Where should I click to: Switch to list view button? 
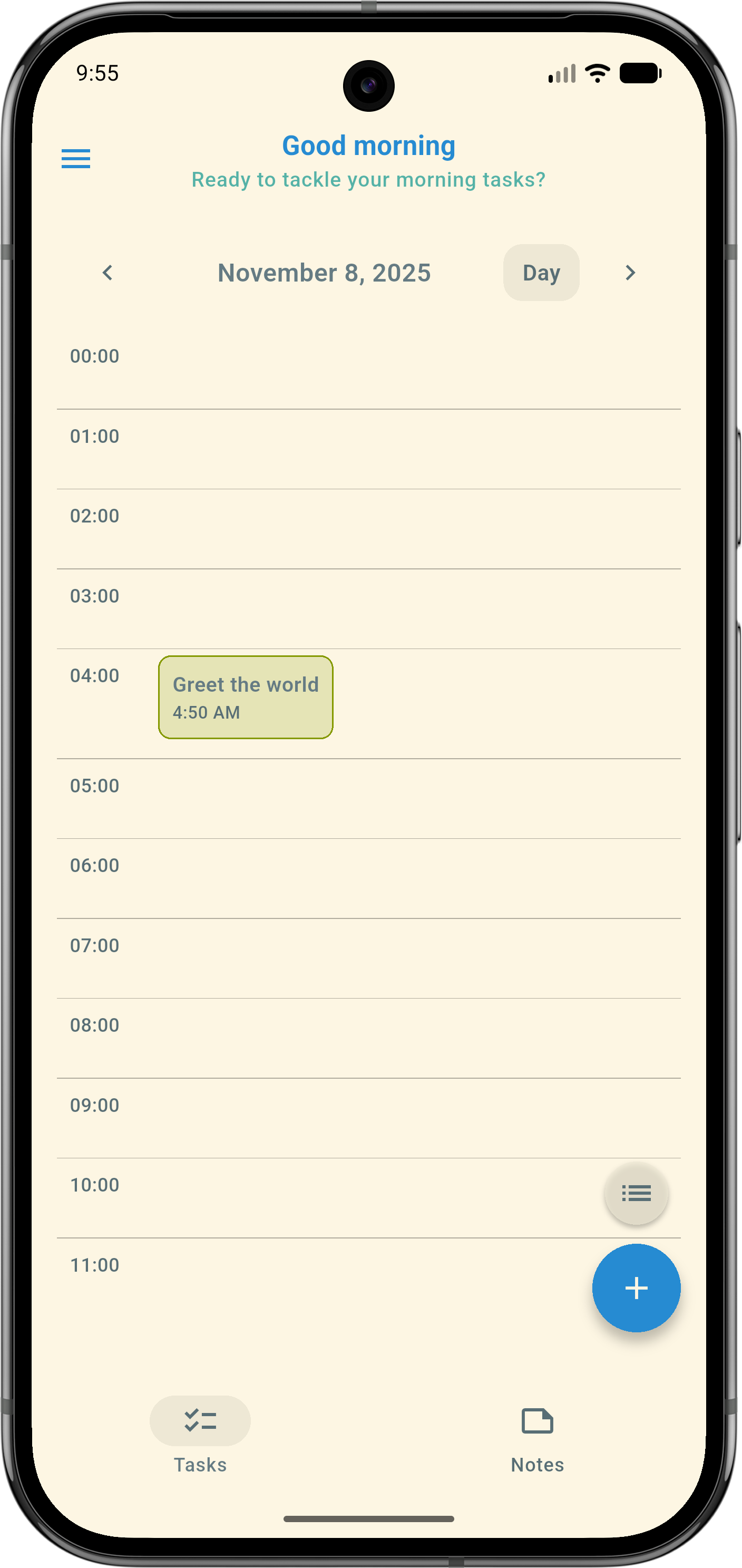click(636, 1193)
